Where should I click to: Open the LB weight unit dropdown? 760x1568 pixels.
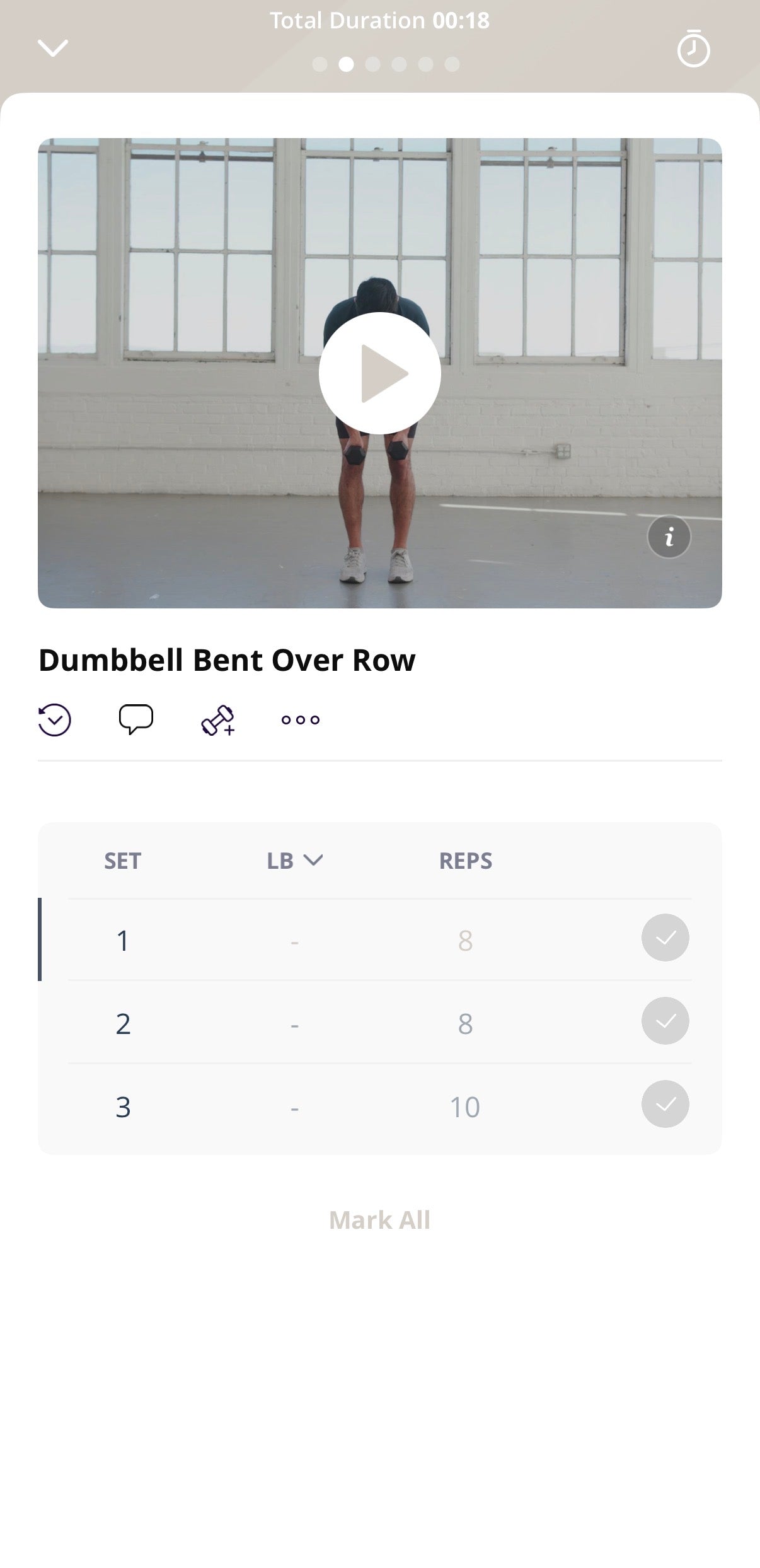[294, 860]
